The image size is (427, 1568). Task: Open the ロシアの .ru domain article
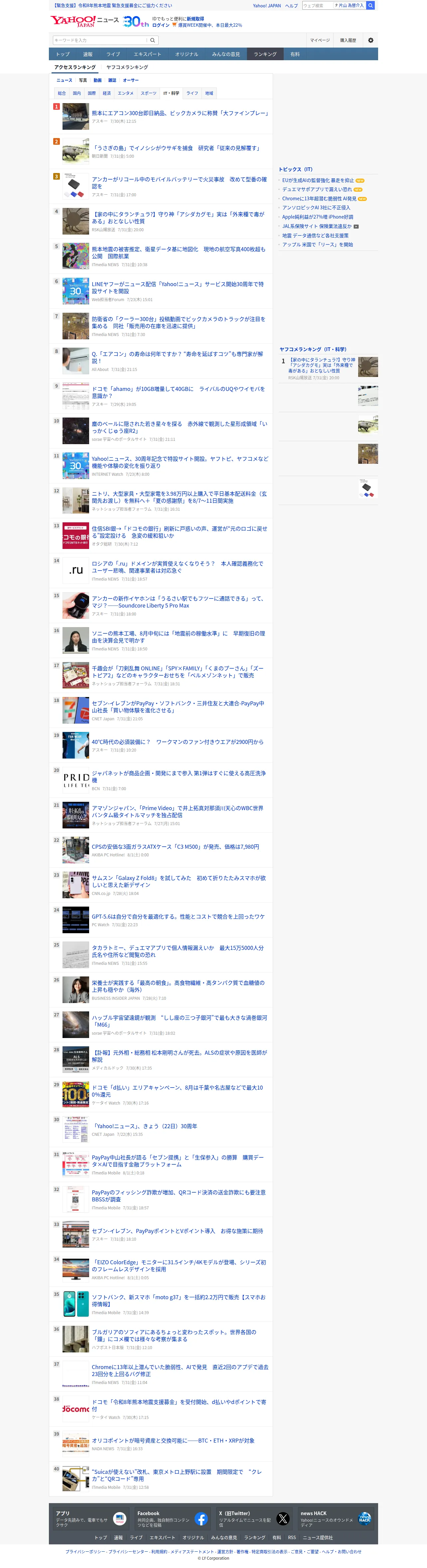click(x=178, y=567)
